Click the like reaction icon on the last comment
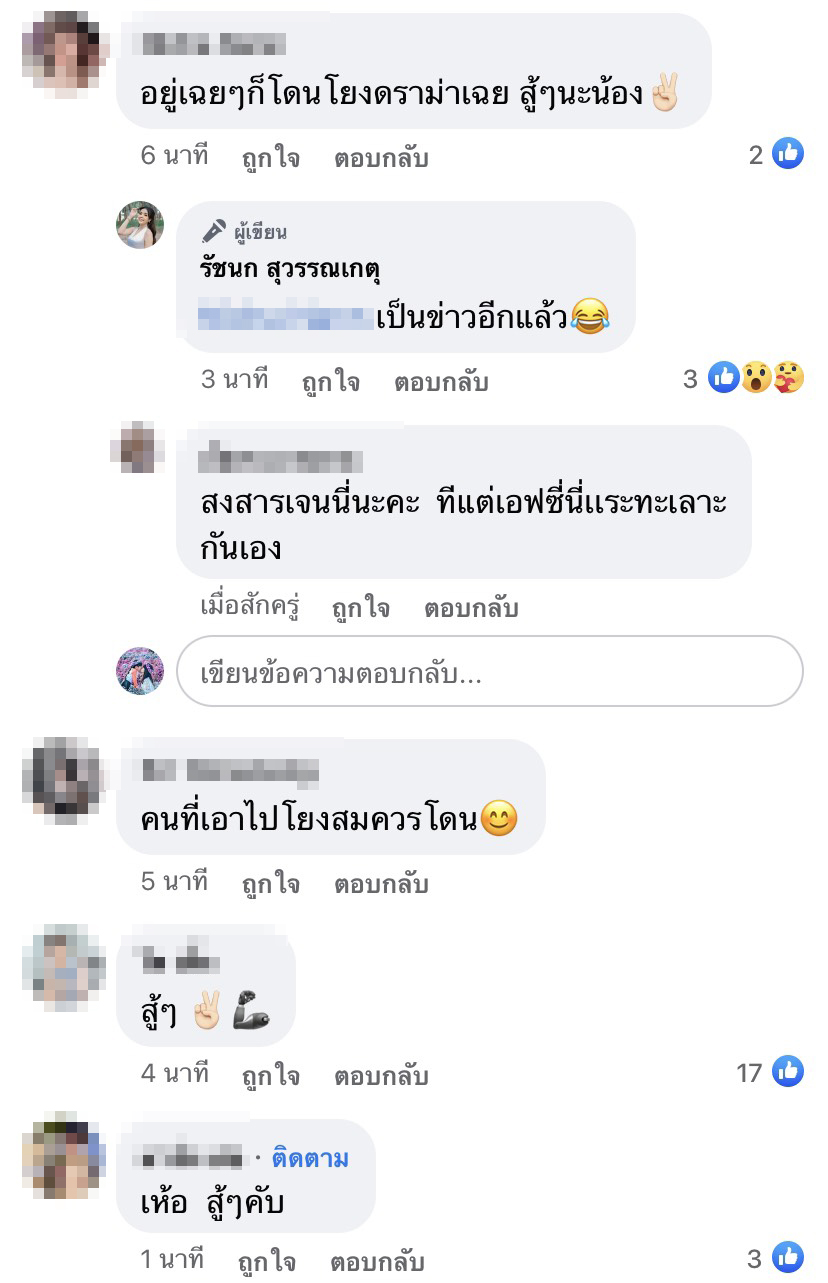Viewport: 828px width, 1283px height. point(788,1258)
